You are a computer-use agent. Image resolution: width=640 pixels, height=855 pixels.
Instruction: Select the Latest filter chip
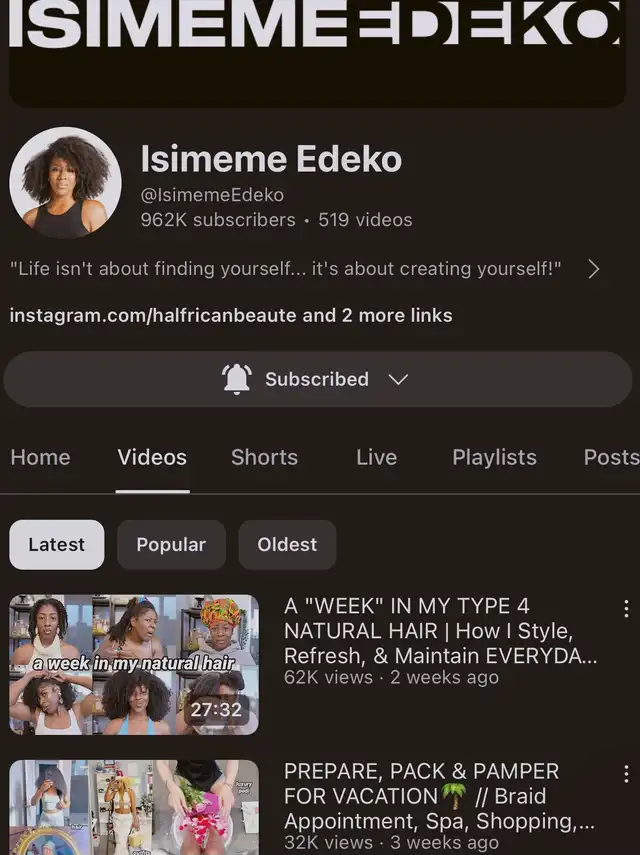tap(57, 545)
